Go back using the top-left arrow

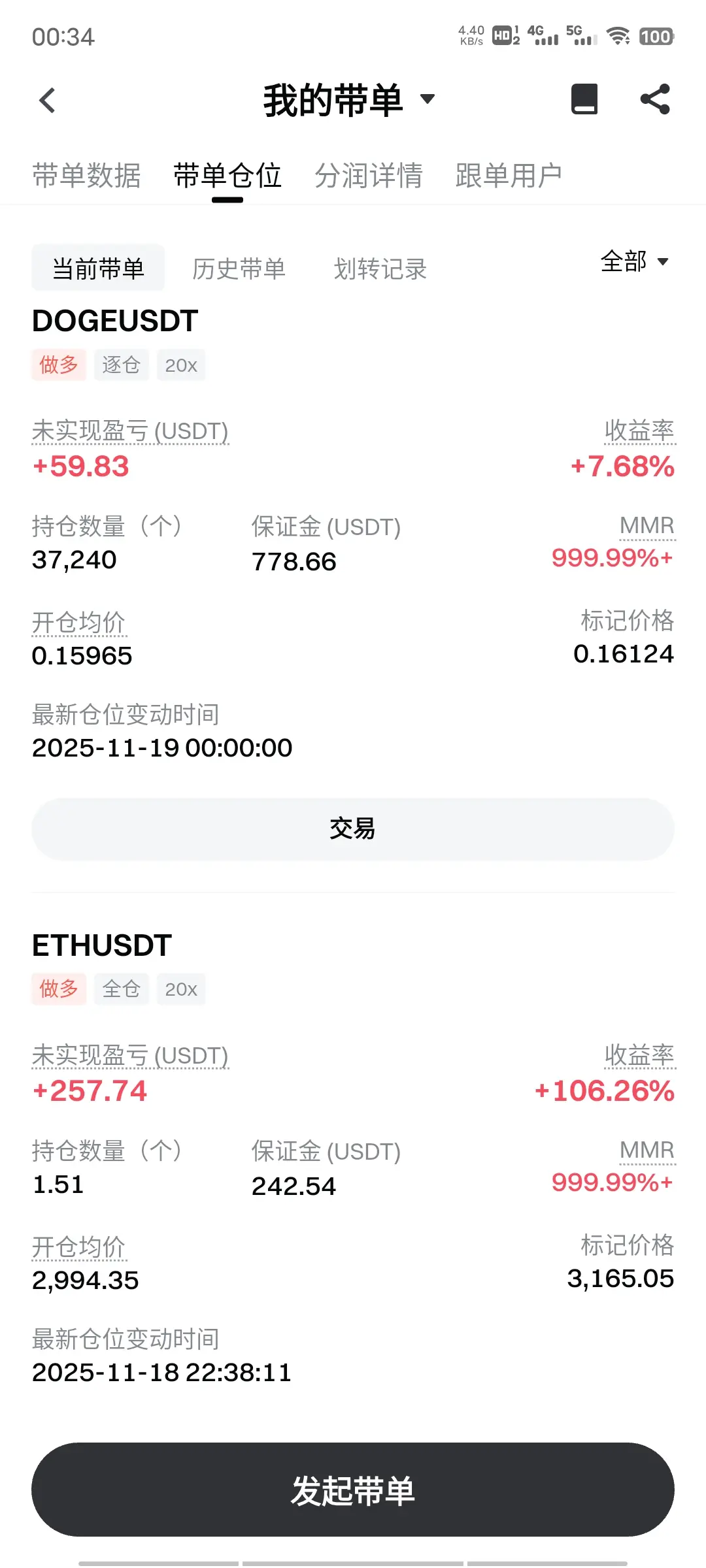tap(47, 101)
